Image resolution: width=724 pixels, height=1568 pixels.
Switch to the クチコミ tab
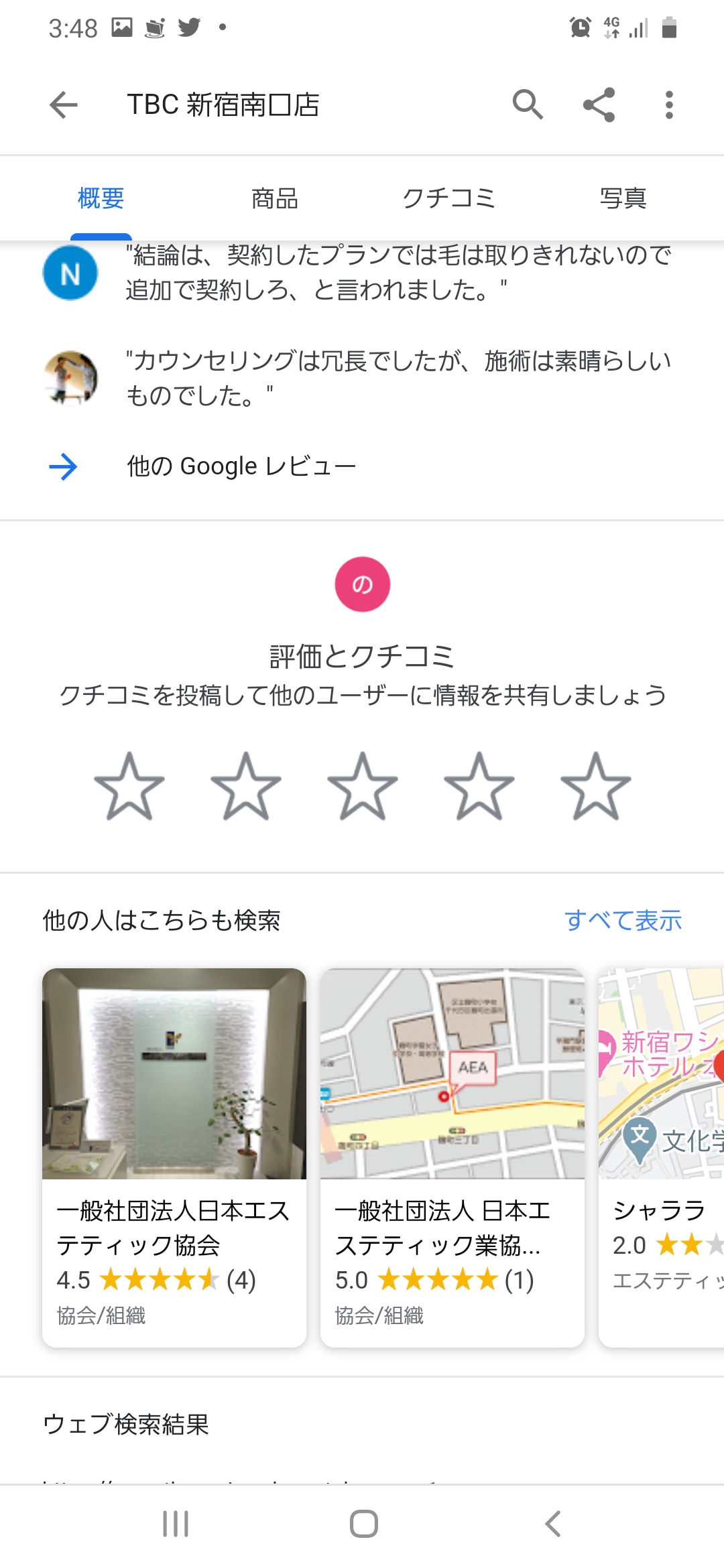click(x=448, y=198)
